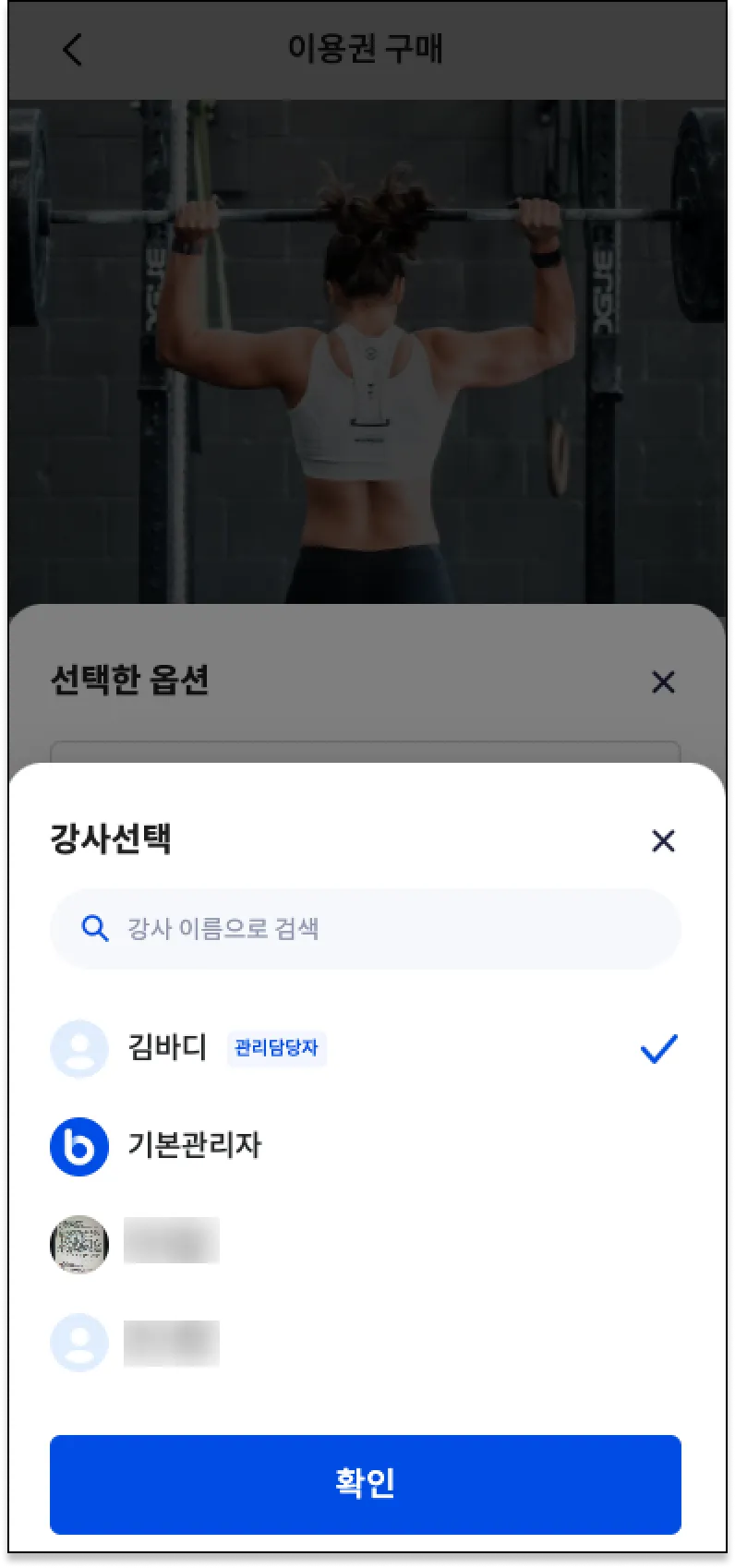Close the 선택한 옵션 panel
This screenshot has width=735, height=1568.
click(x=663, y=682)
